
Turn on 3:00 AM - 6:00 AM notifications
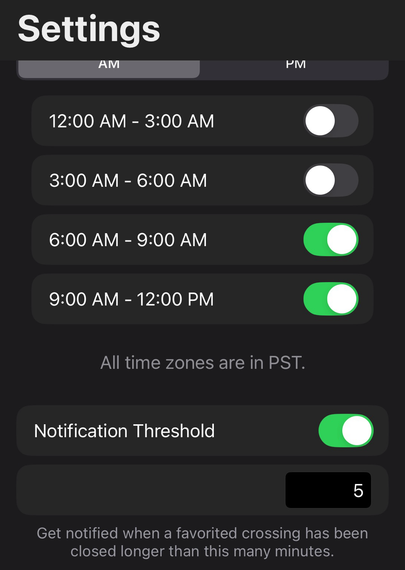click(x=331, y=180)
